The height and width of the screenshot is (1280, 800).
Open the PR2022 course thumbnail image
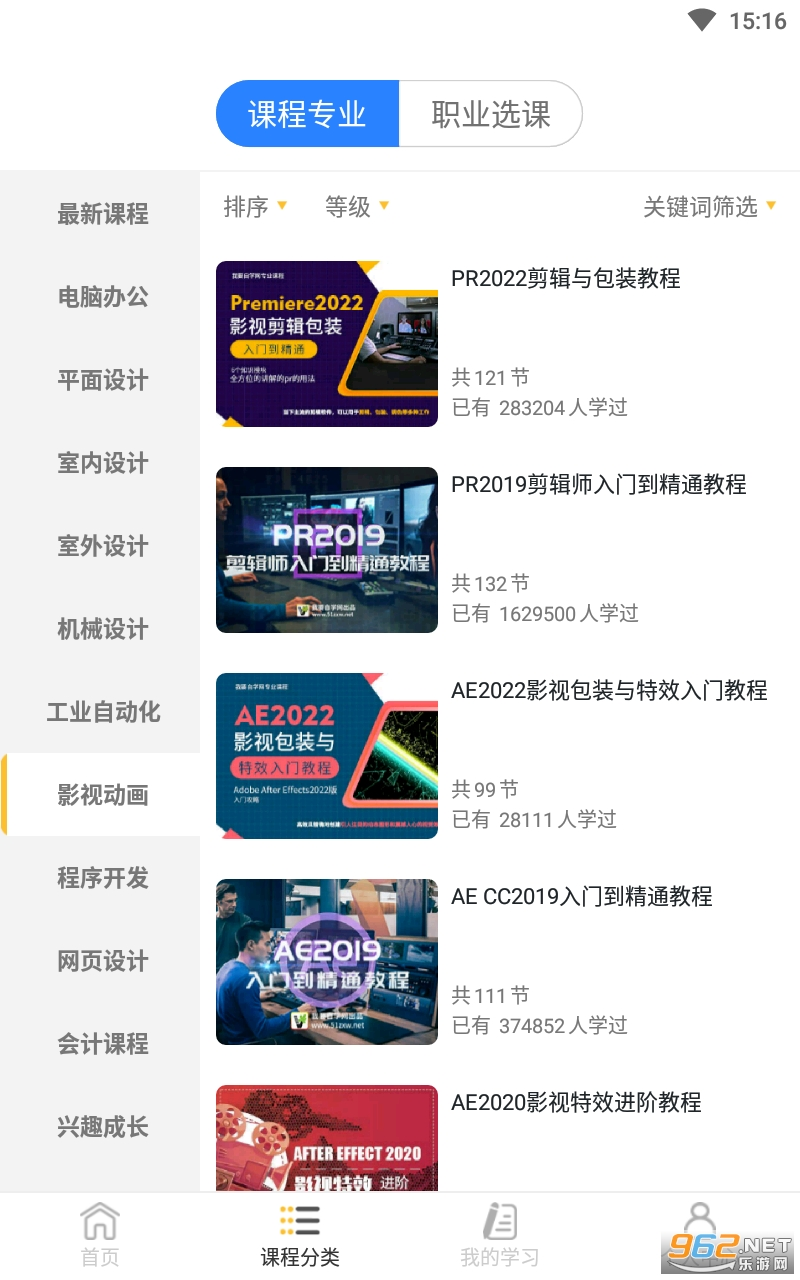[327, 344]
